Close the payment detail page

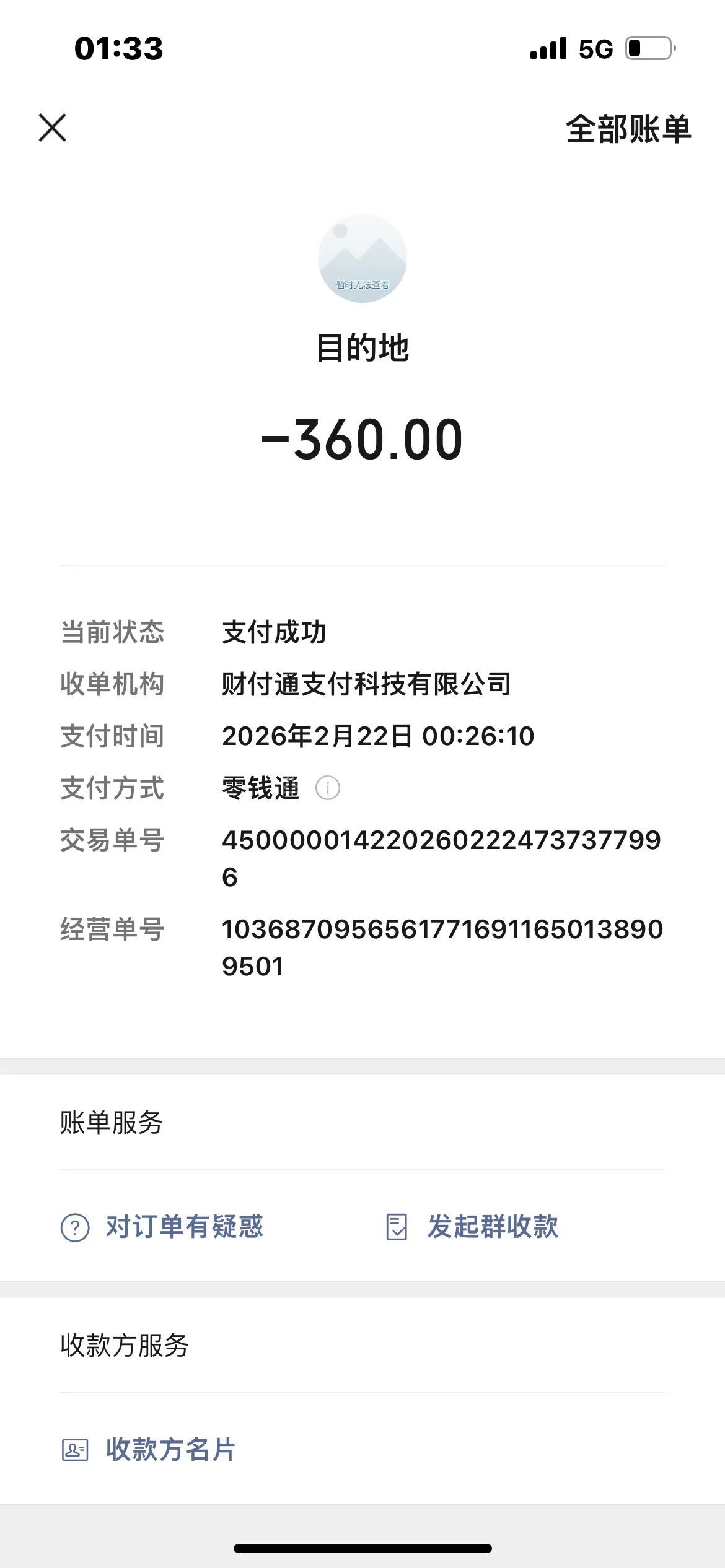pos(52,128)
